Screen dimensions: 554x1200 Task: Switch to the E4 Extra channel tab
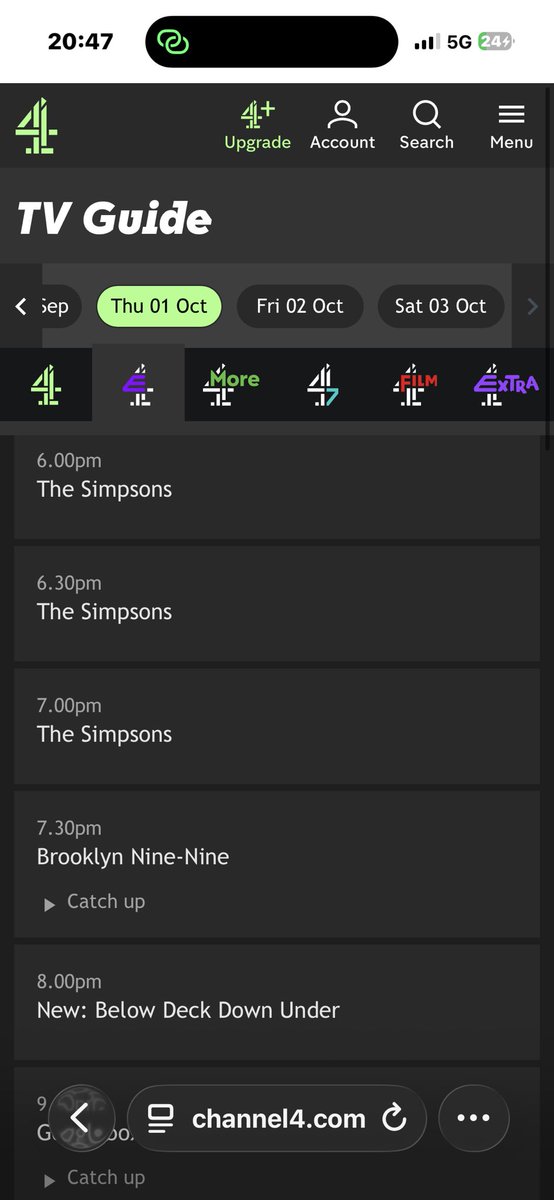pyautogui.click(x=506, y=384)
